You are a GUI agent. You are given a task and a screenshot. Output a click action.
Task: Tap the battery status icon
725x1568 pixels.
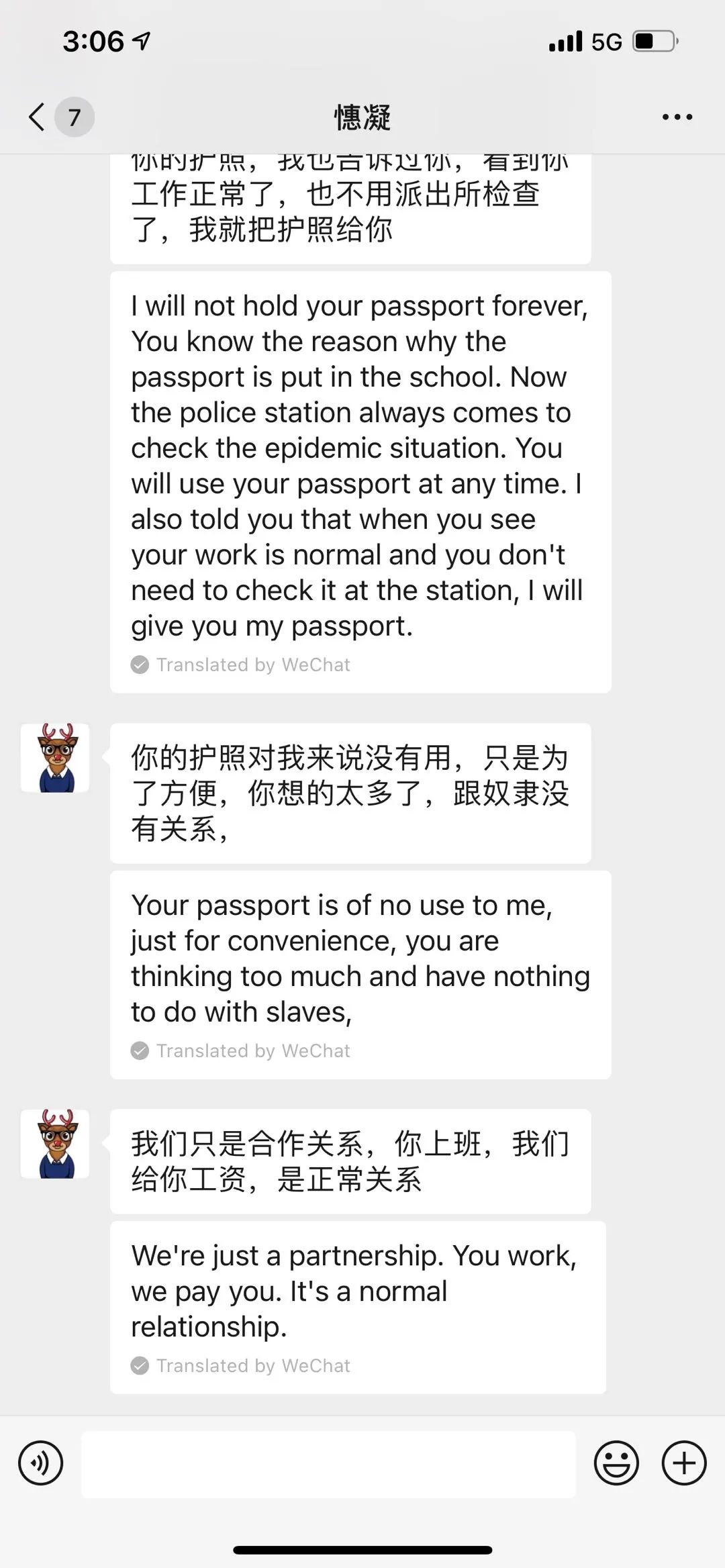pyautogui.click(x=652, y=40)
